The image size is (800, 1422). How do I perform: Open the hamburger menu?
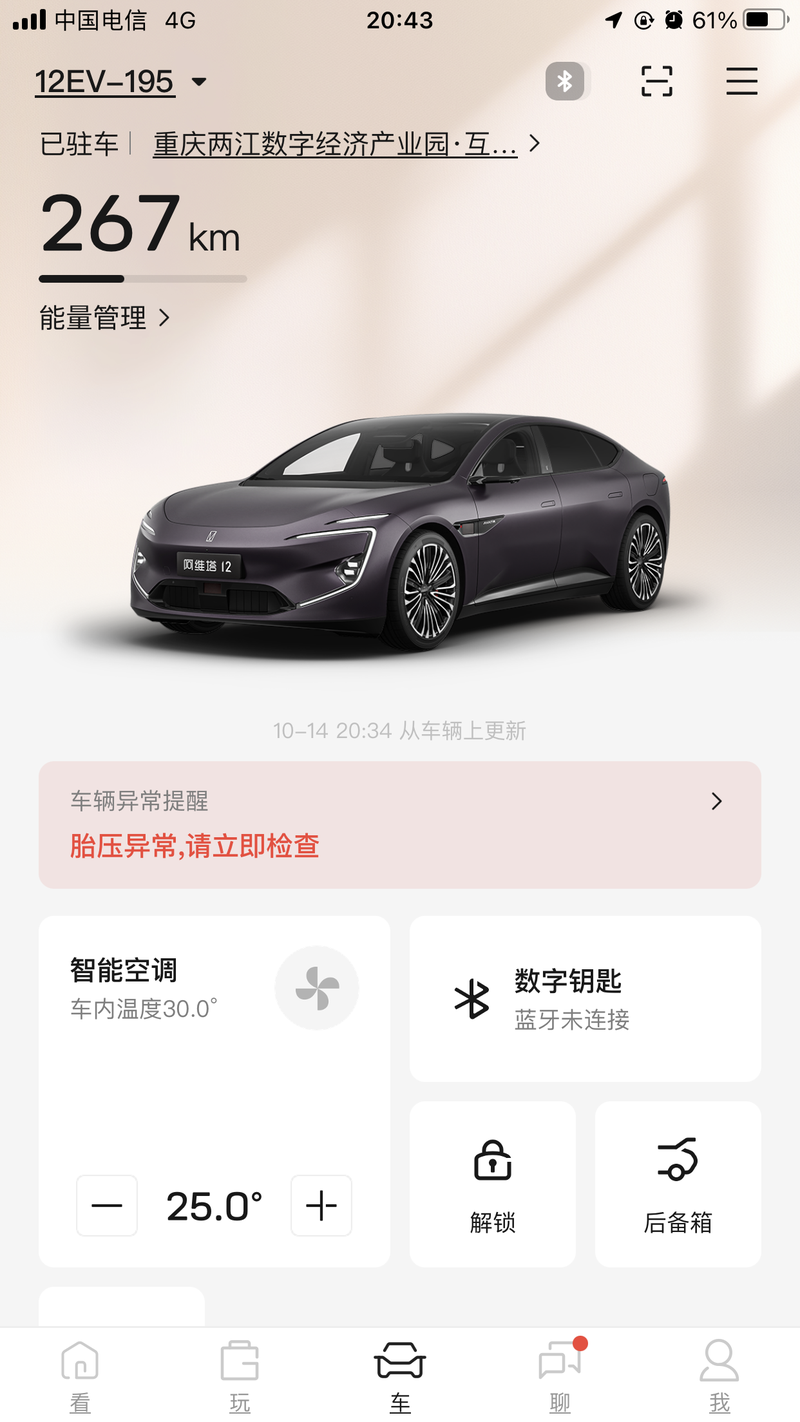tap(741, 81)
